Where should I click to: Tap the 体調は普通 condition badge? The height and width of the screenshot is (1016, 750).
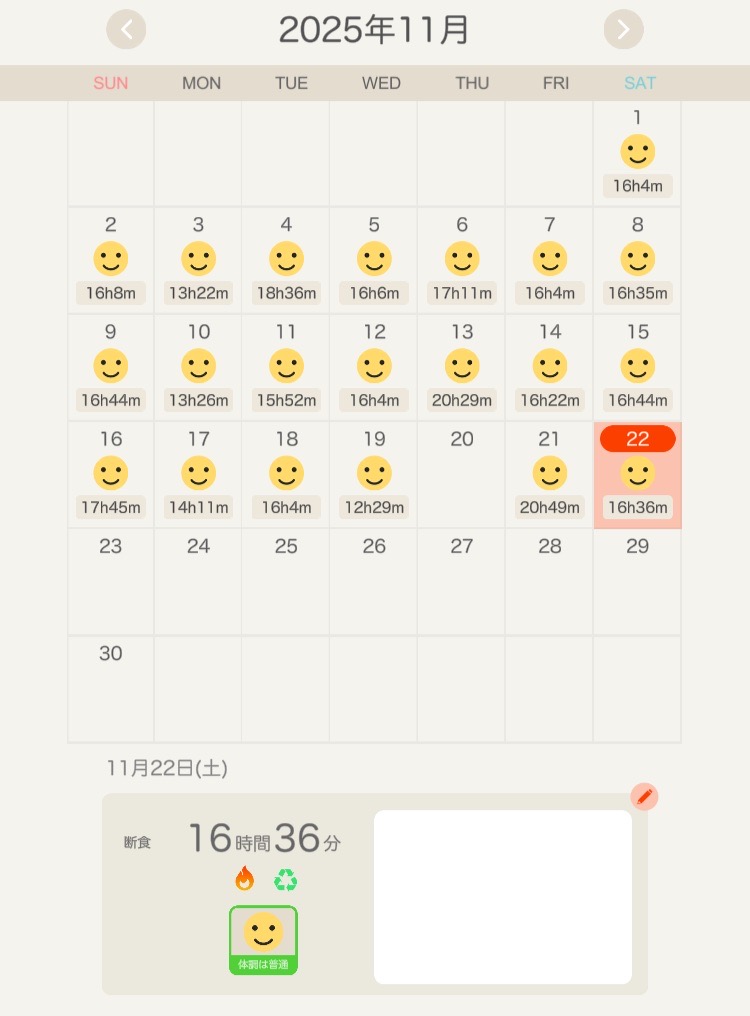264,939
